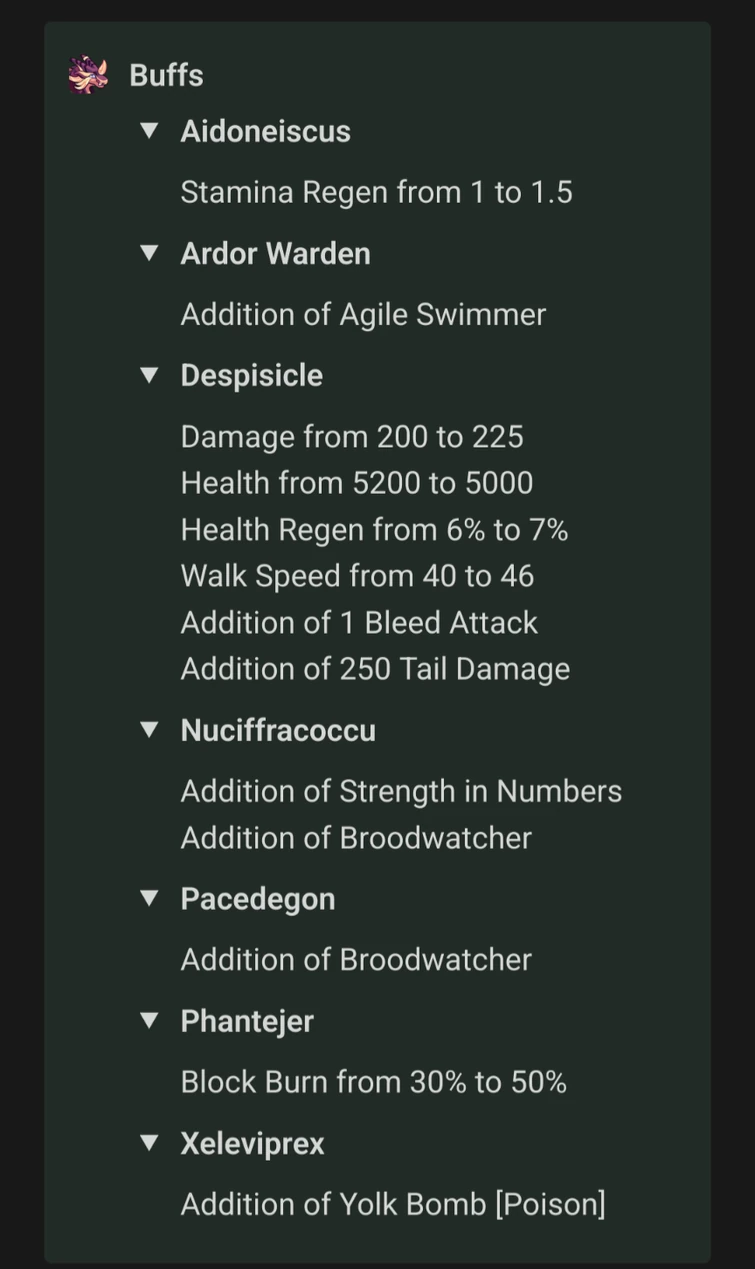This screenshot has height=1269, width=755.
Task: Click the Addition of Yolk Bomb entry
Action: (391, 1204)
